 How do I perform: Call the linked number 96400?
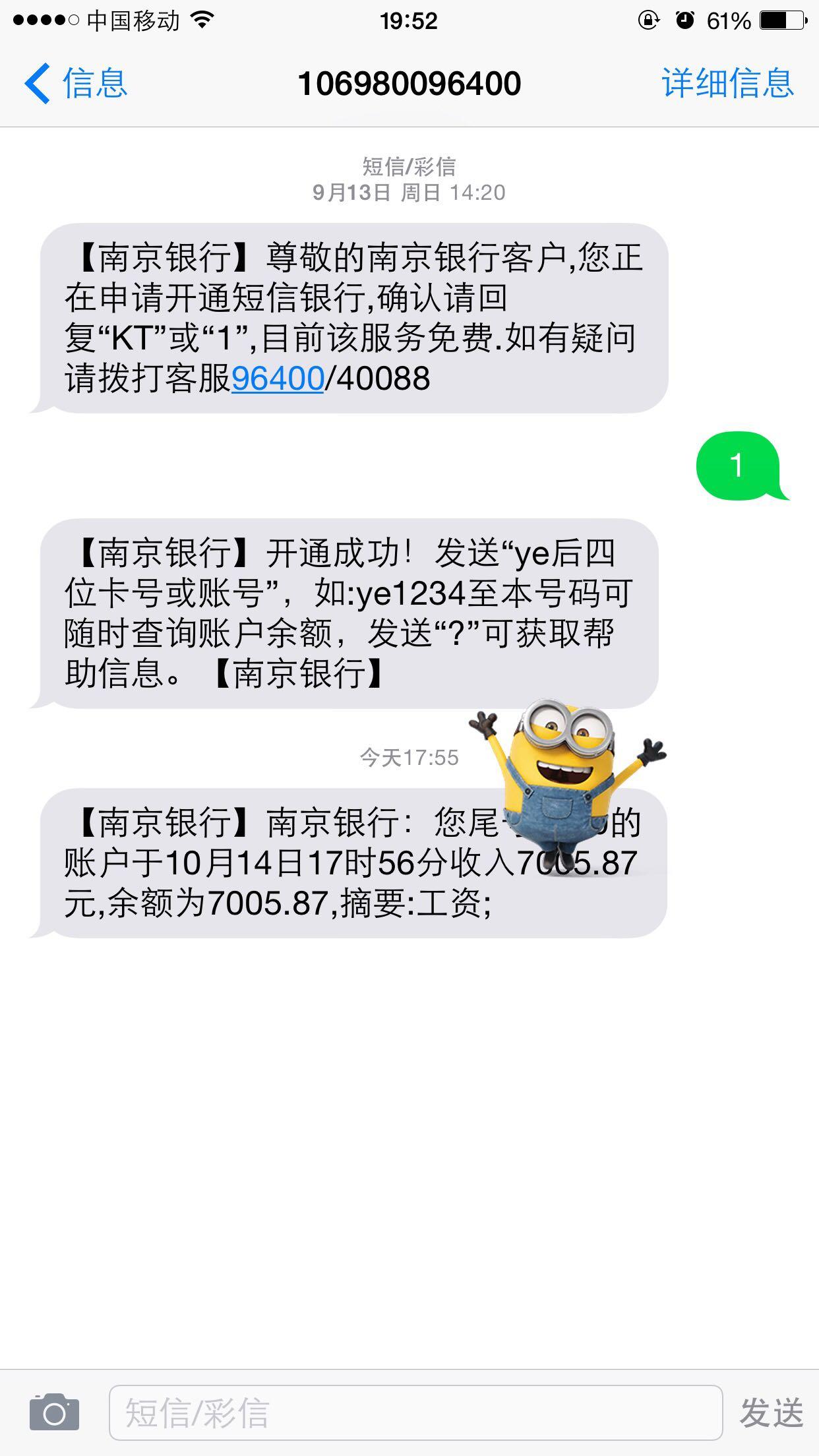tap(278, 379)
